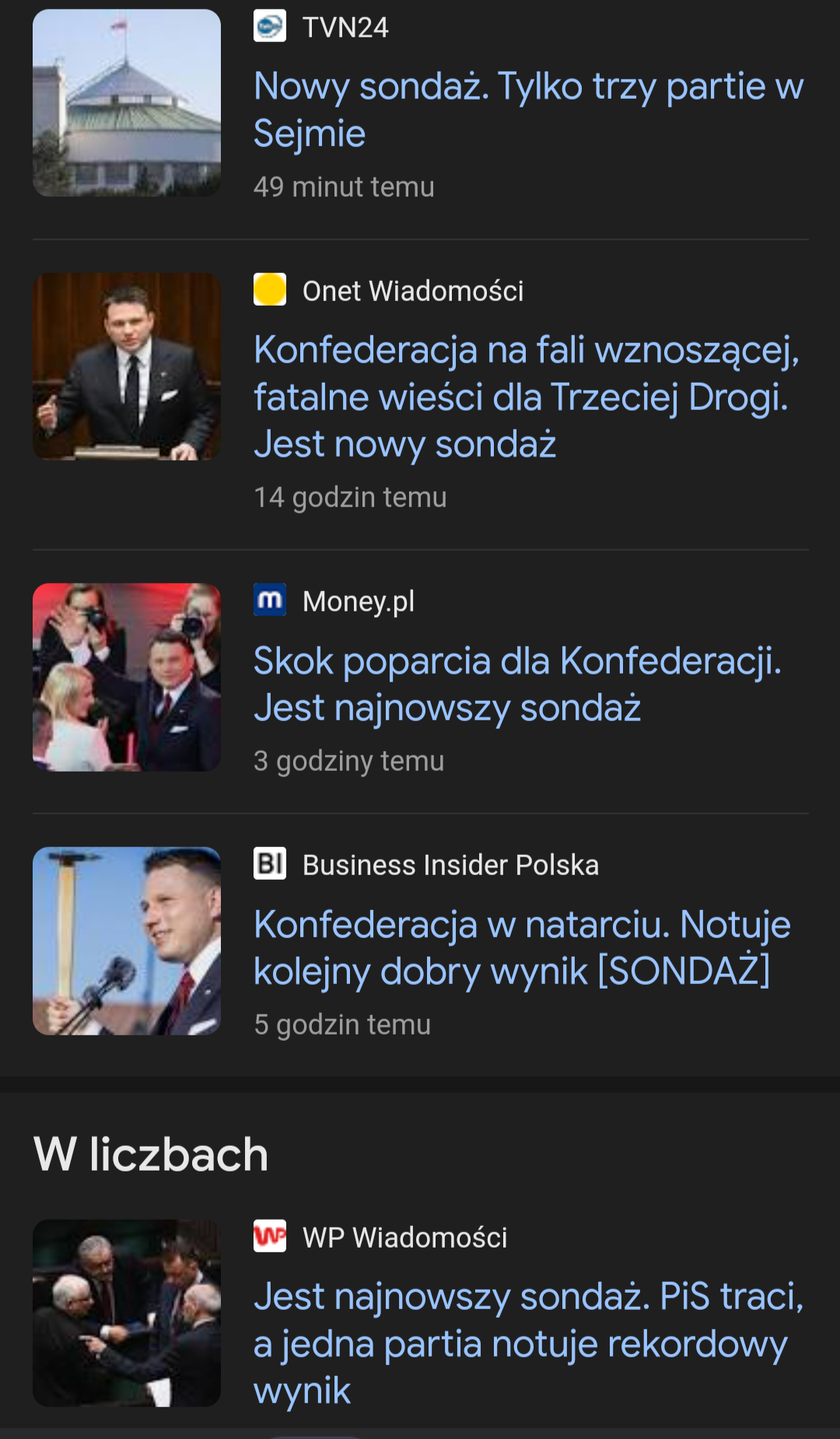This screenshot has width=840, height=1439.
Task: Click the Business Insider Polska 'BI' icon
Action: click(x=270, y=863)
